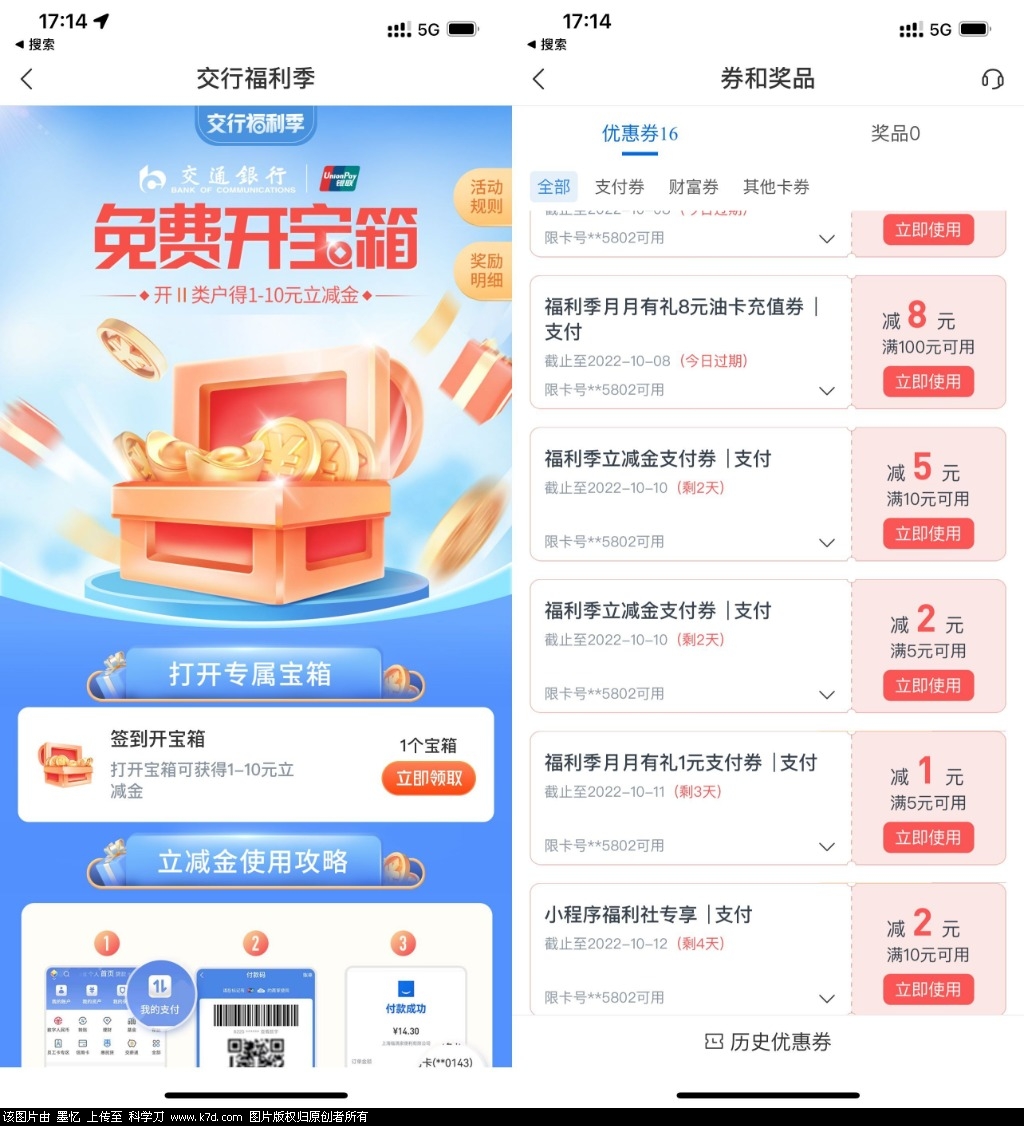
Task: Expand details of 小程序福利社专享 coupon
Action: pos(827,998)
